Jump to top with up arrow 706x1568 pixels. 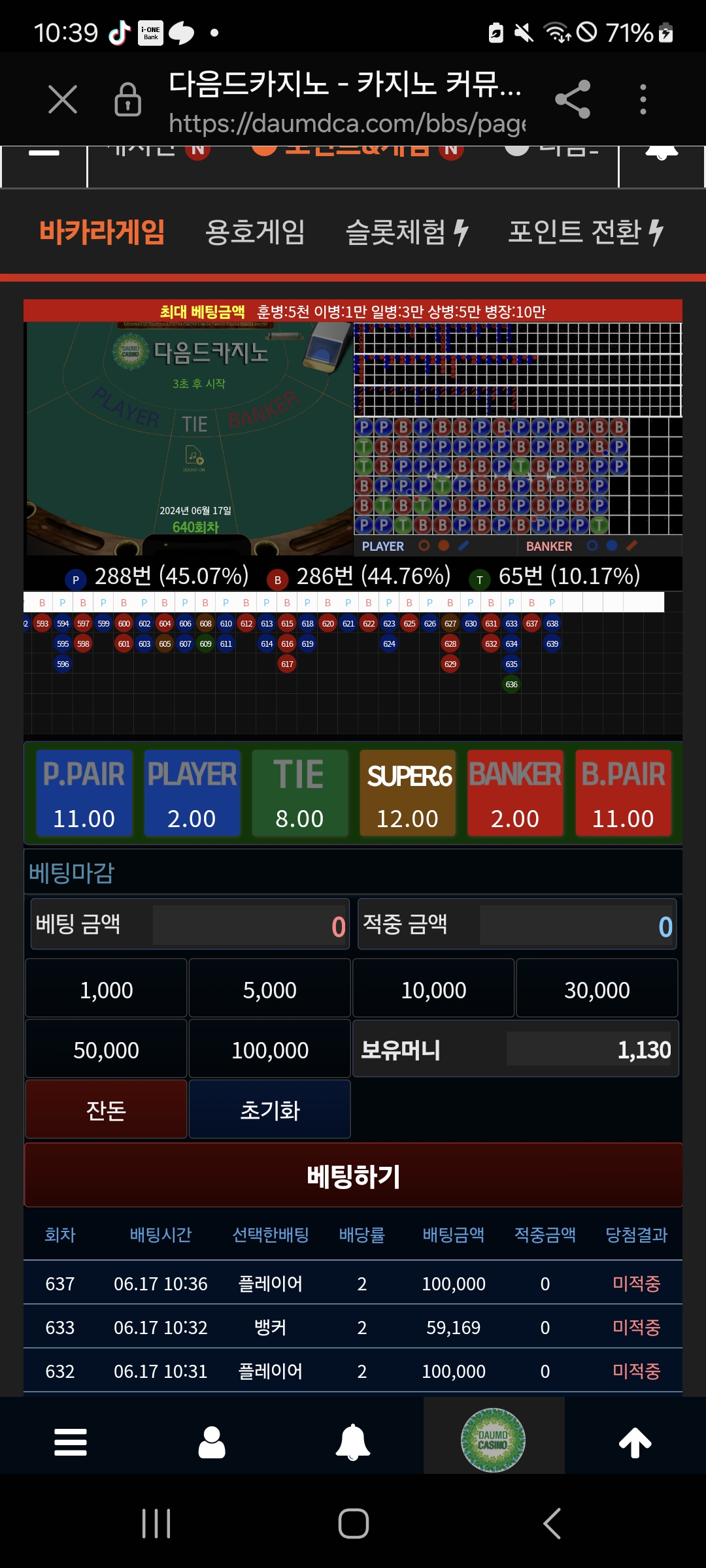click(x=635, y=1442)
